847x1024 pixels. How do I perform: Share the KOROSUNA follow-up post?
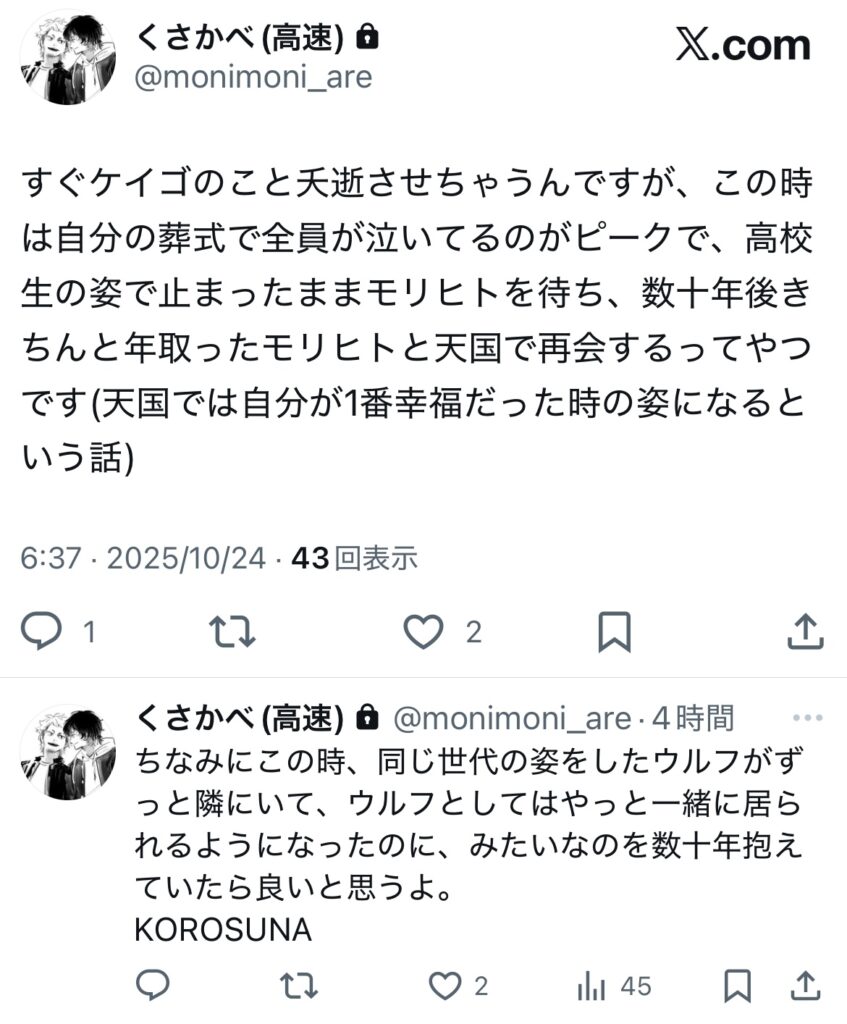click(x=806, y=985)
